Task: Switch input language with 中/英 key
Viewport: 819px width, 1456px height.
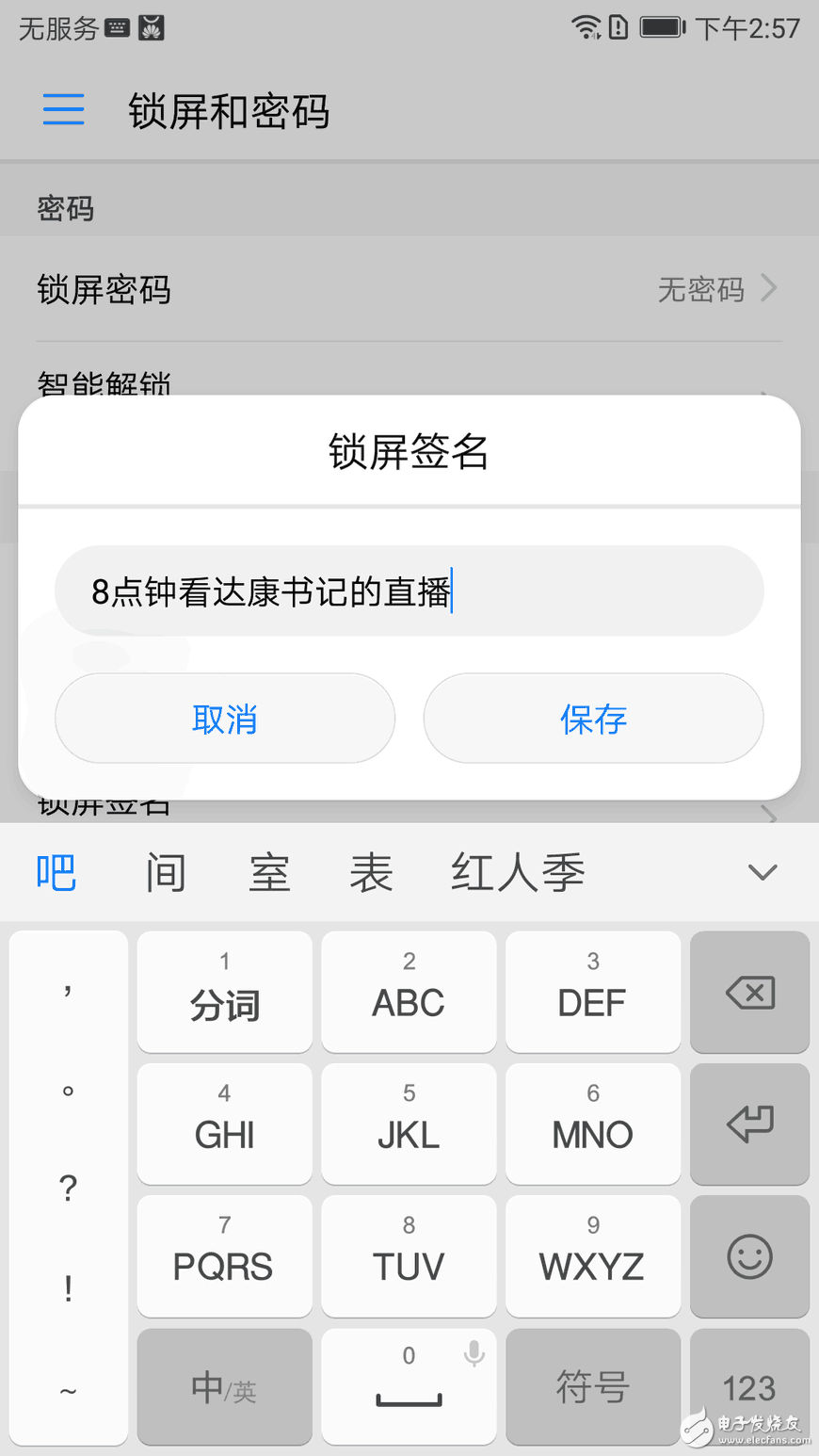Action: (x=224, y=1387)
